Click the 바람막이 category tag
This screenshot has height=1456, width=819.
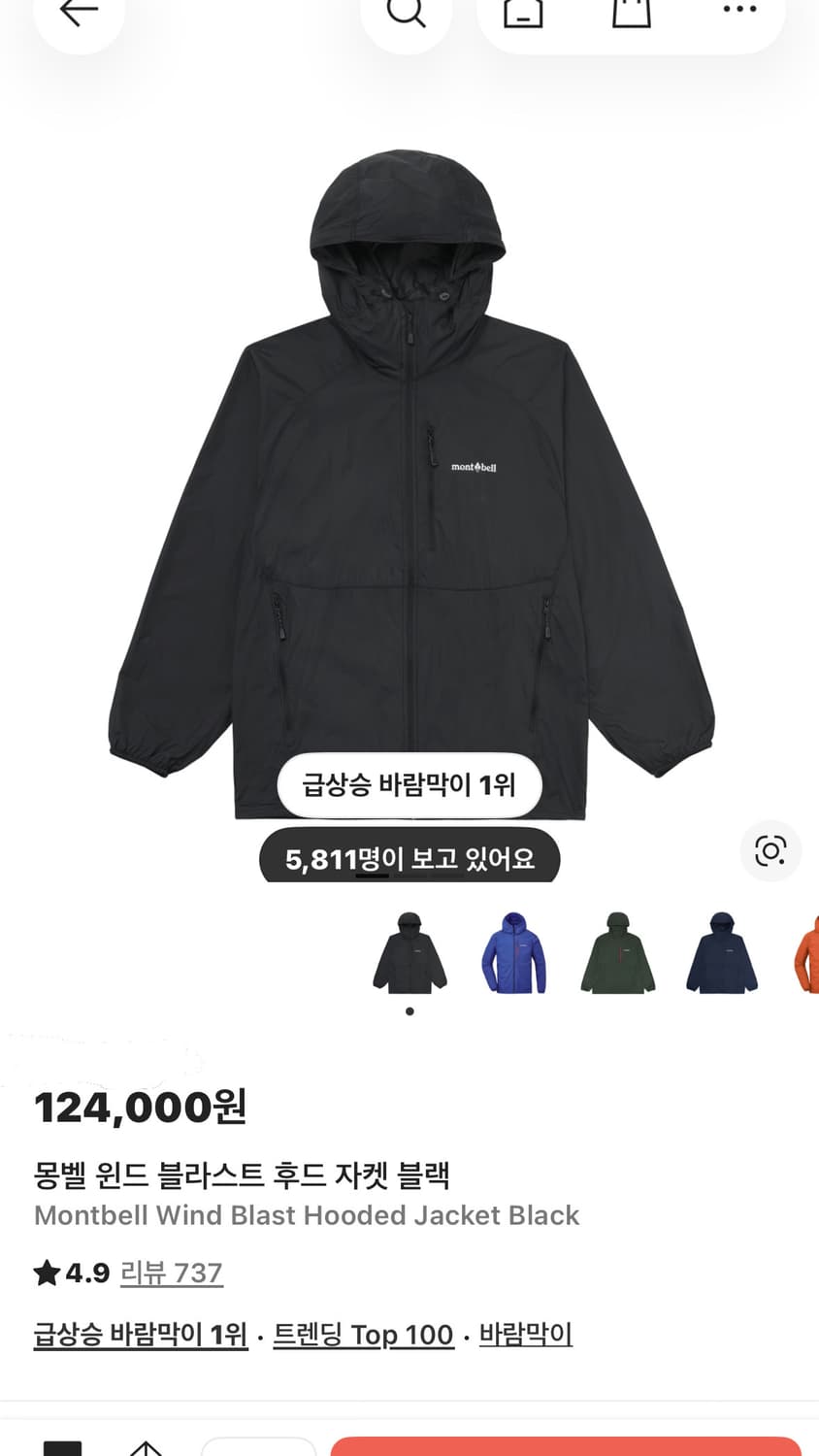(525, 1335)
